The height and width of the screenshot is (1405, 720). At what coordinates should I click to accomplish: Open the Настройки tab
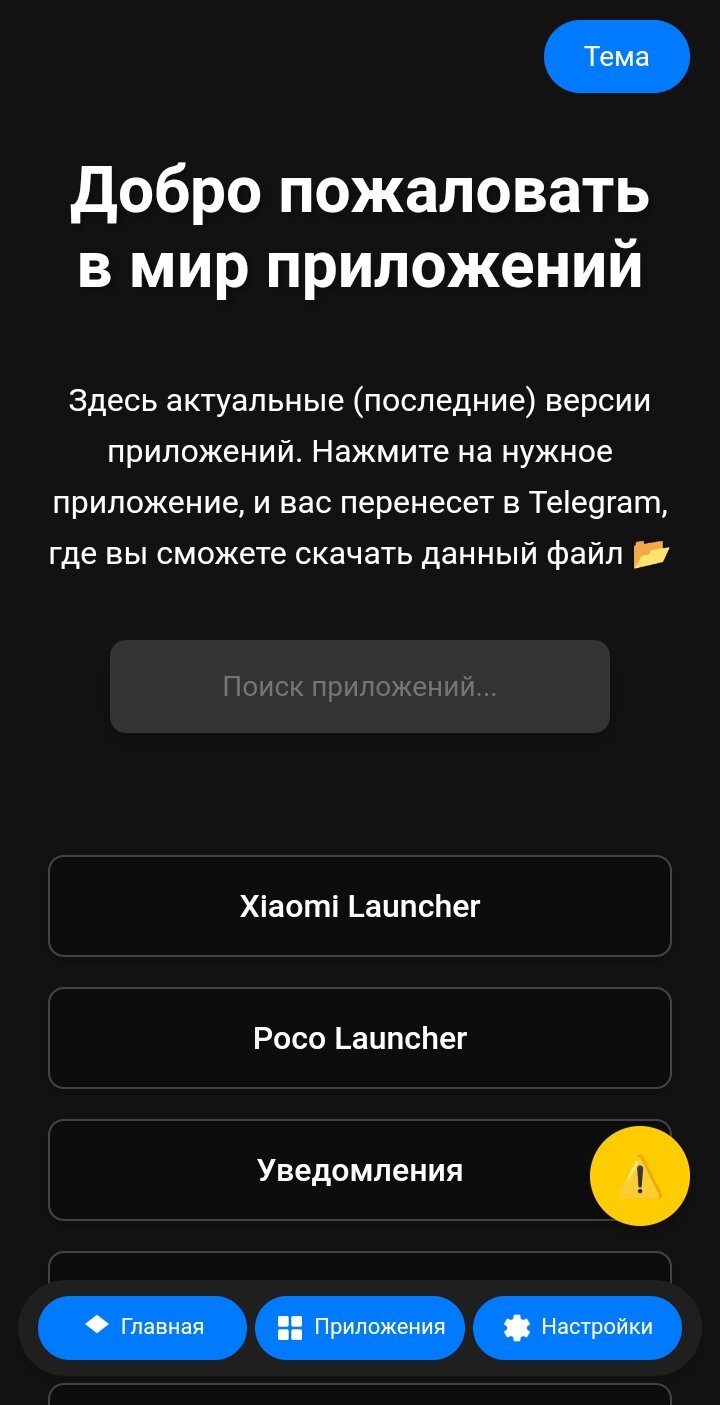tap(577, 1328)
